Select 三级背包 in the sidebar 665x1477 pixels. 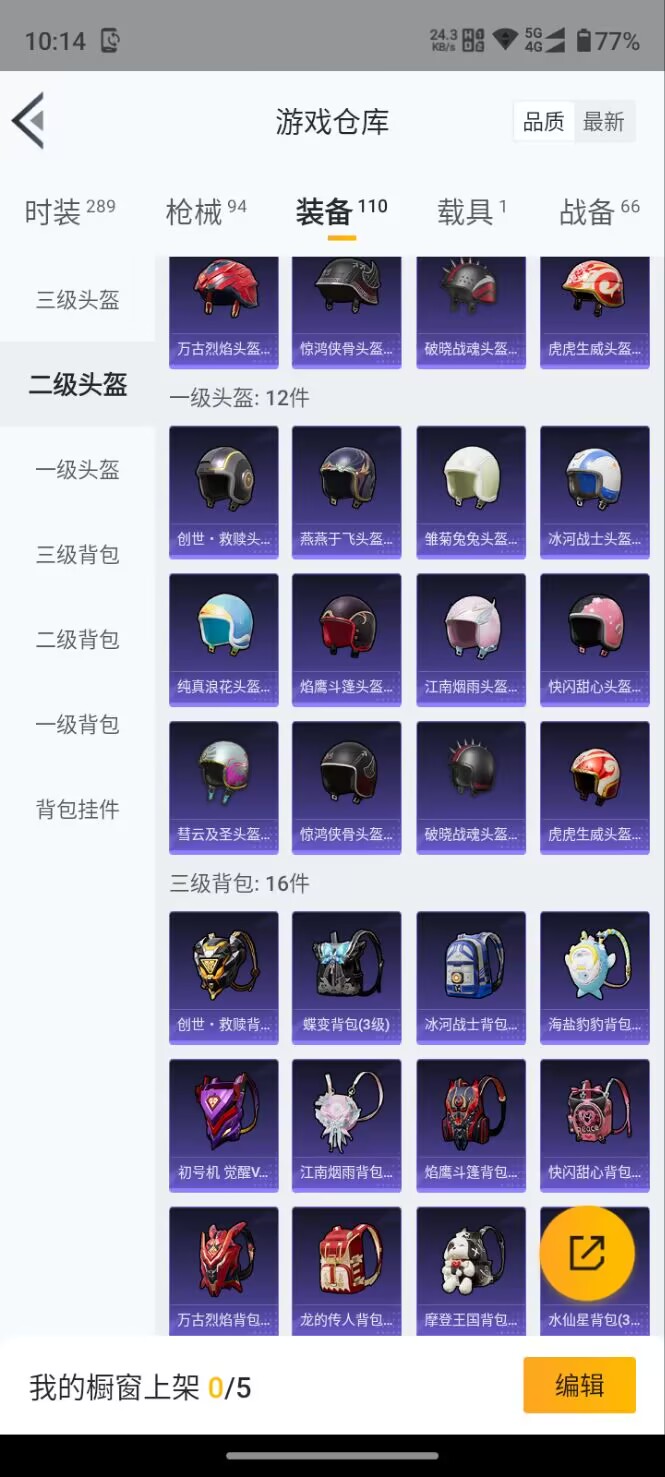(x=77, y=555)
